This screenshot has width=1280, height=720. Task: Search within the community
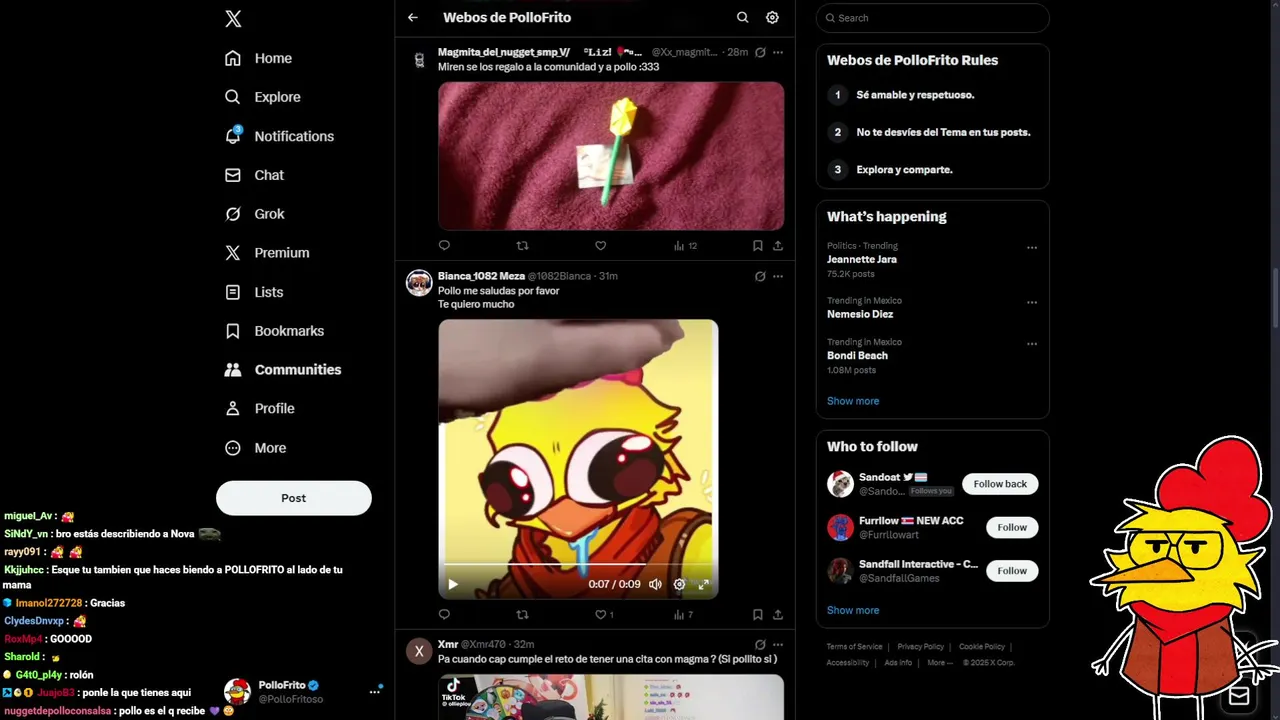tap(742, 17)
